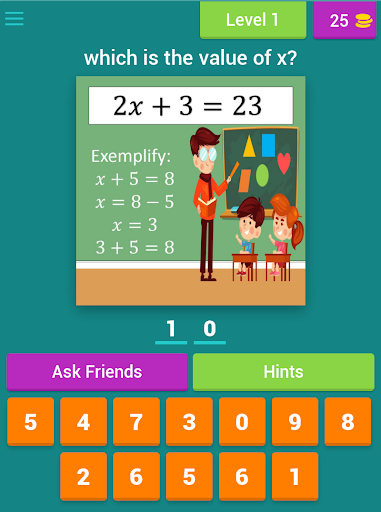The width and height of the screenshot is (381, 512).
Task: Open the 25 coins balance
Action: tap(345, 20)
